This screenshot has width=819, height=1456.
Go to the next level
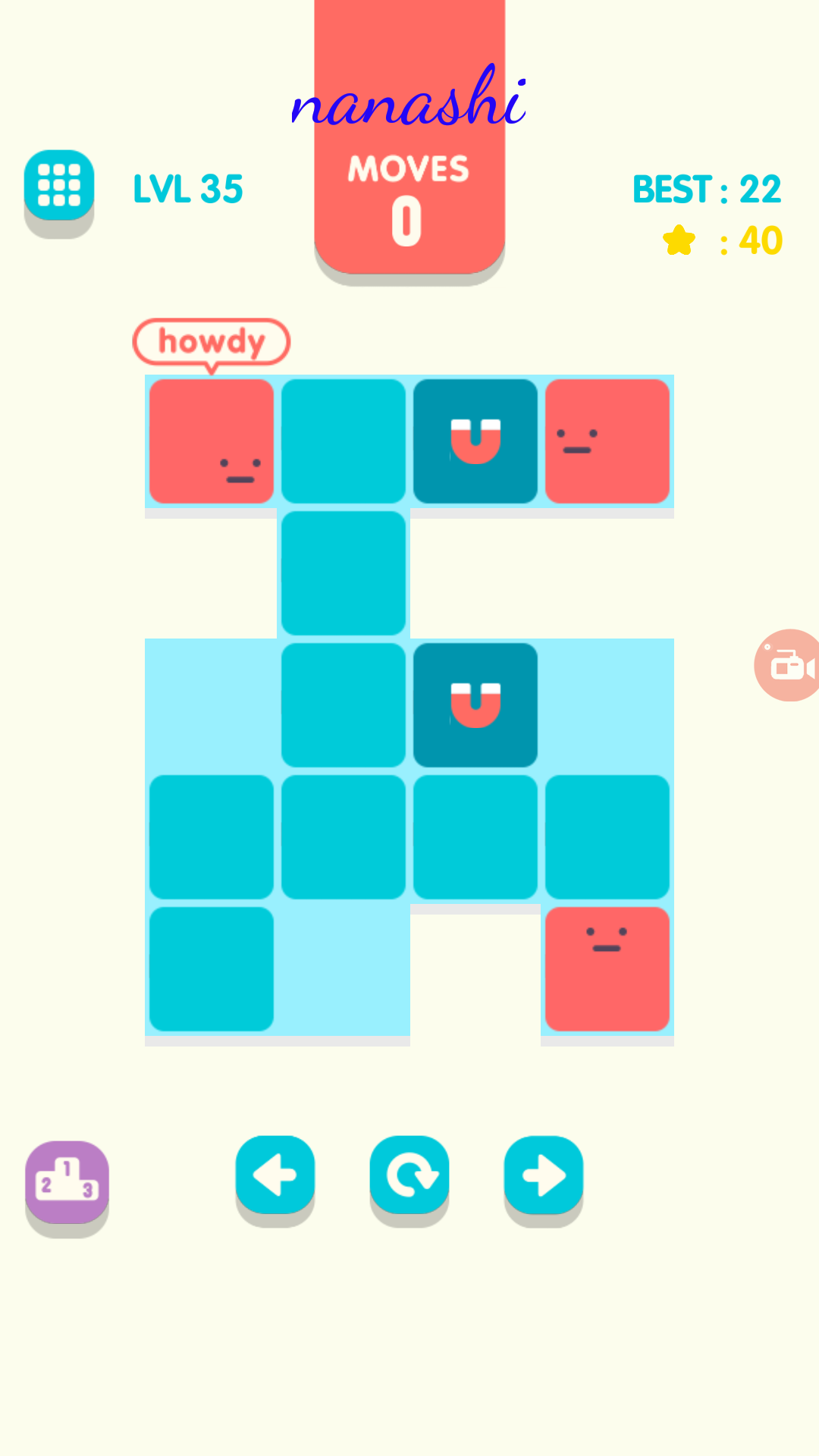(543, 1175)
